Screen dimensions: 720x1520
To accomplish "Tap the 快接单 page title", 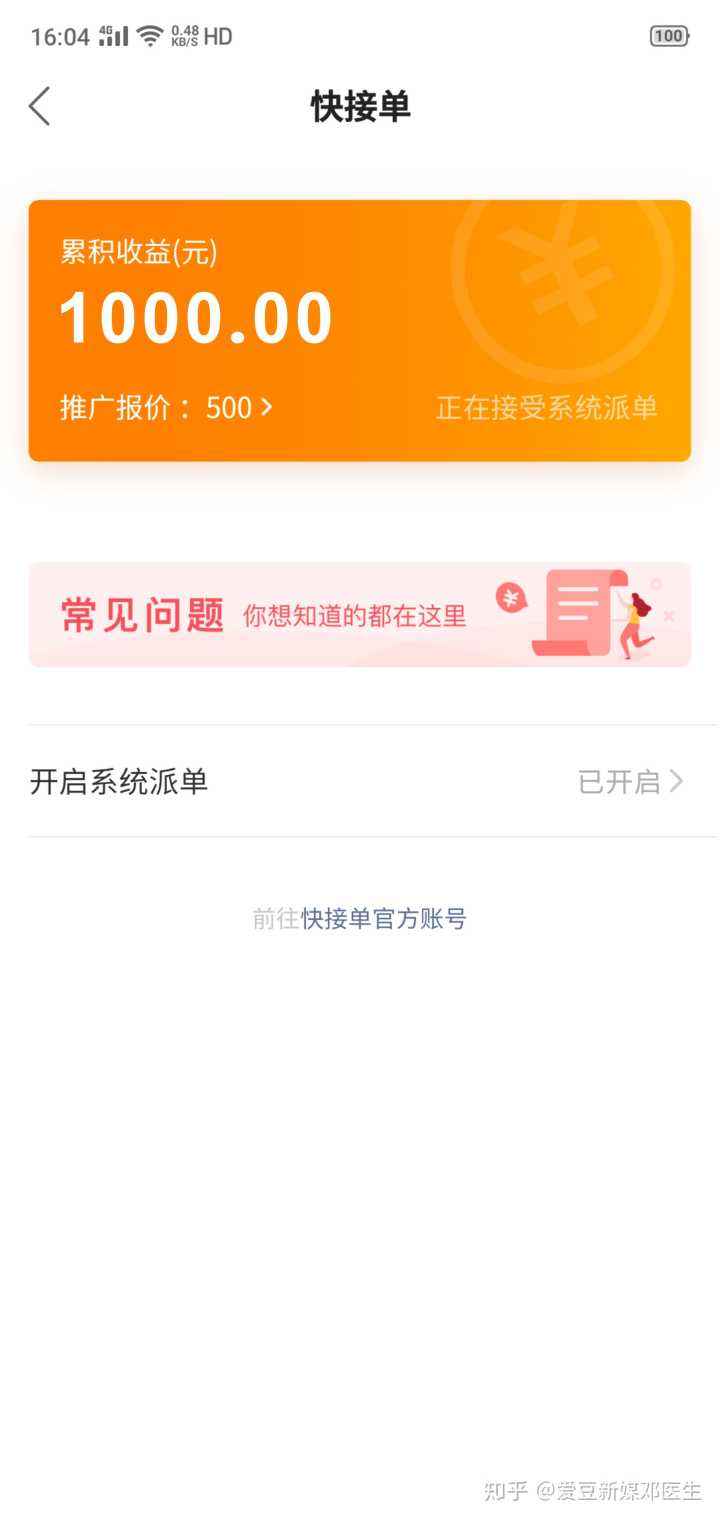I will [x=359, y=105].
